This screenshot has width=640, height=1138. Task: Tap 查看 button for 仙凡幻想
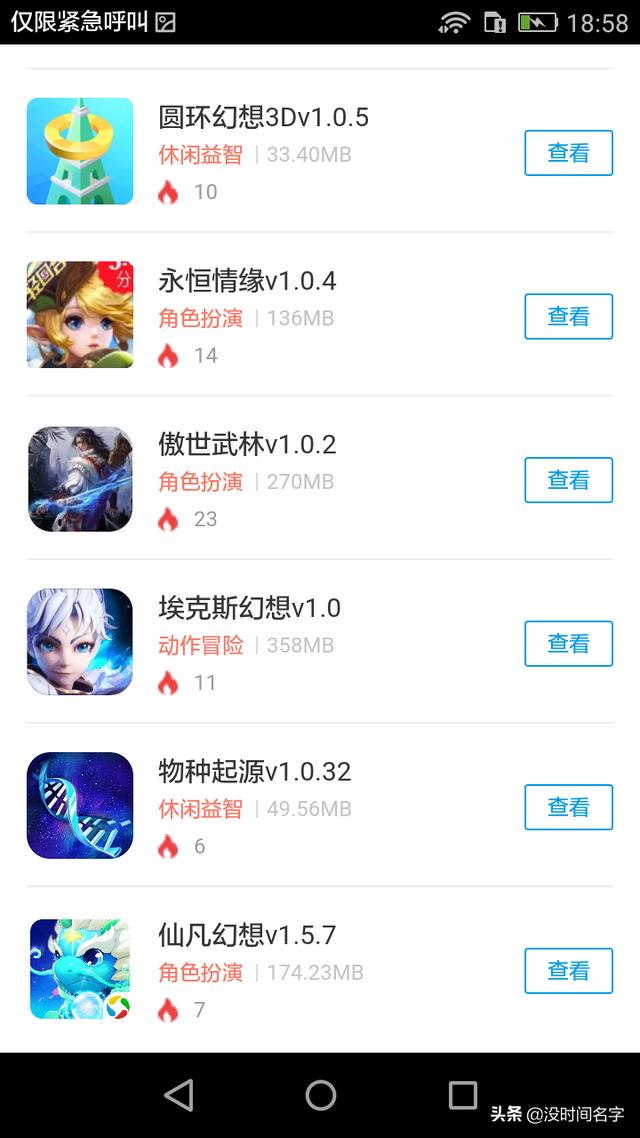click(x=568, y=970)
